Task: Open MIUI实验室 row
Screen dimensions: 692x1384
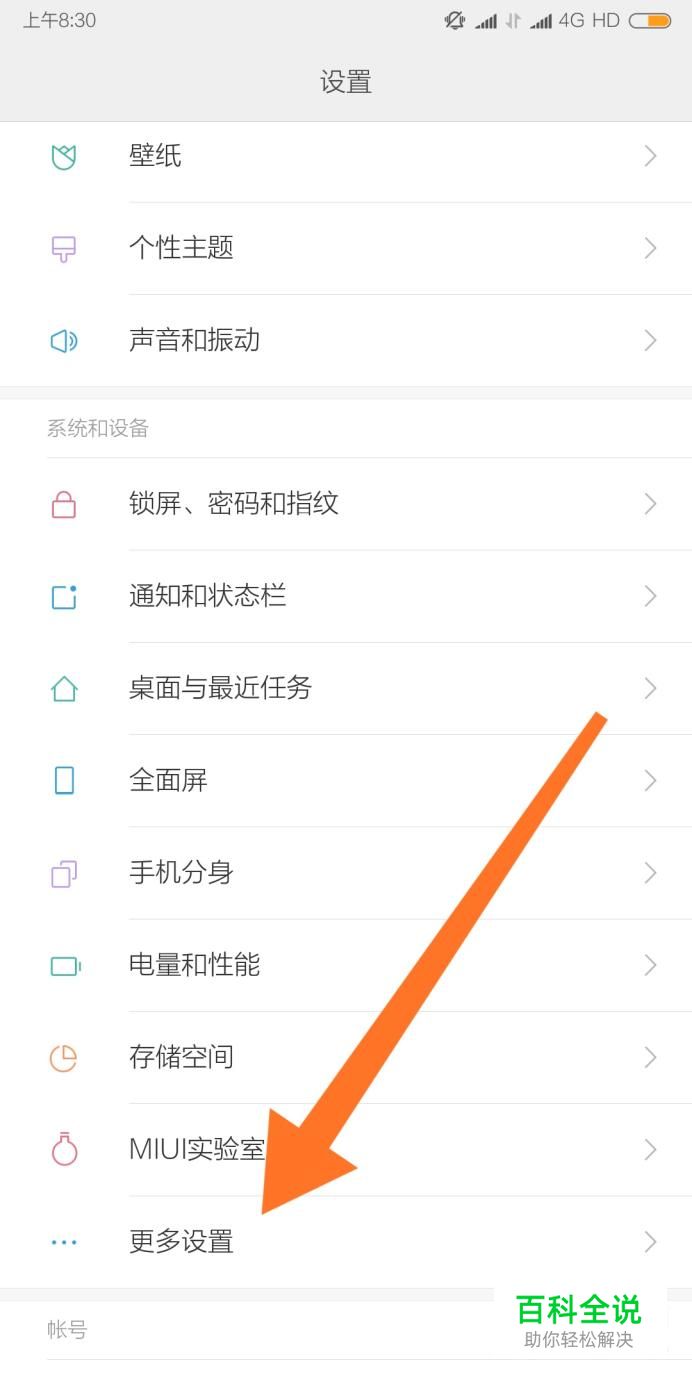Action: [x=196, y=1149]
